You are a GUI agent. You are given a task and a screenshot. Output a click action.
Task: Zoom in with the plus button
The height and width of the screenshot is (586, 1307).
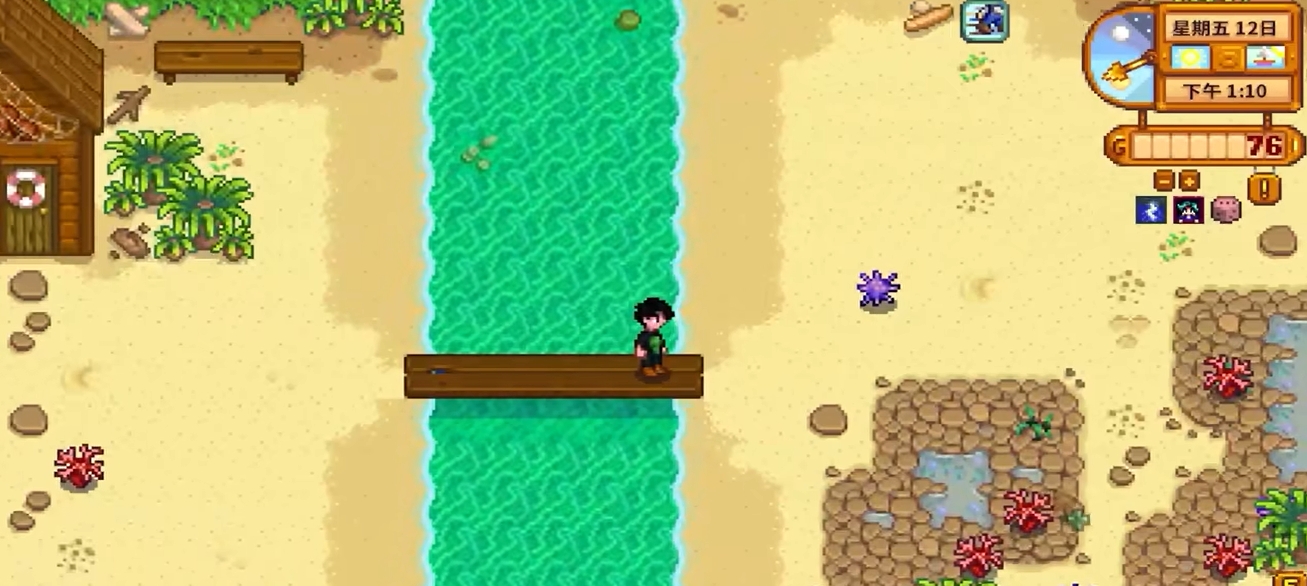pos(1189,181)
